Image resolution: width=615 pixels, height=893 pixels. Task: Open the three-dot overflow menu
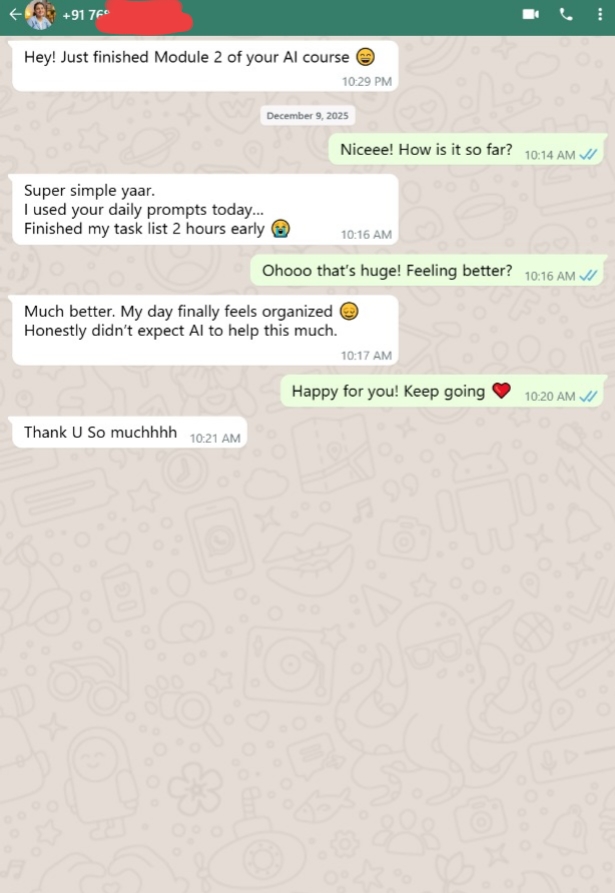599,14
